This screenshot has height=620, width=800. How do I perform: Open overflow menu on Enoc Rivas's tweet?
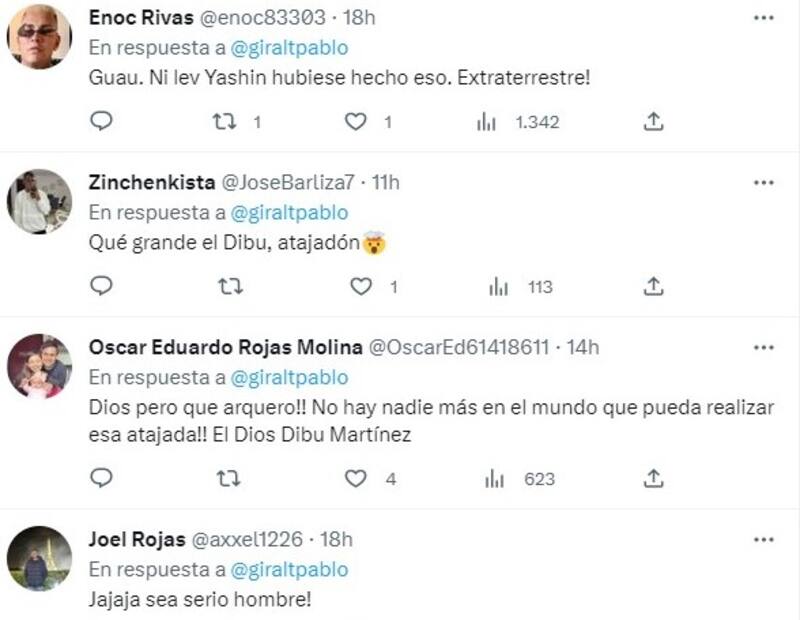point(763,17)
